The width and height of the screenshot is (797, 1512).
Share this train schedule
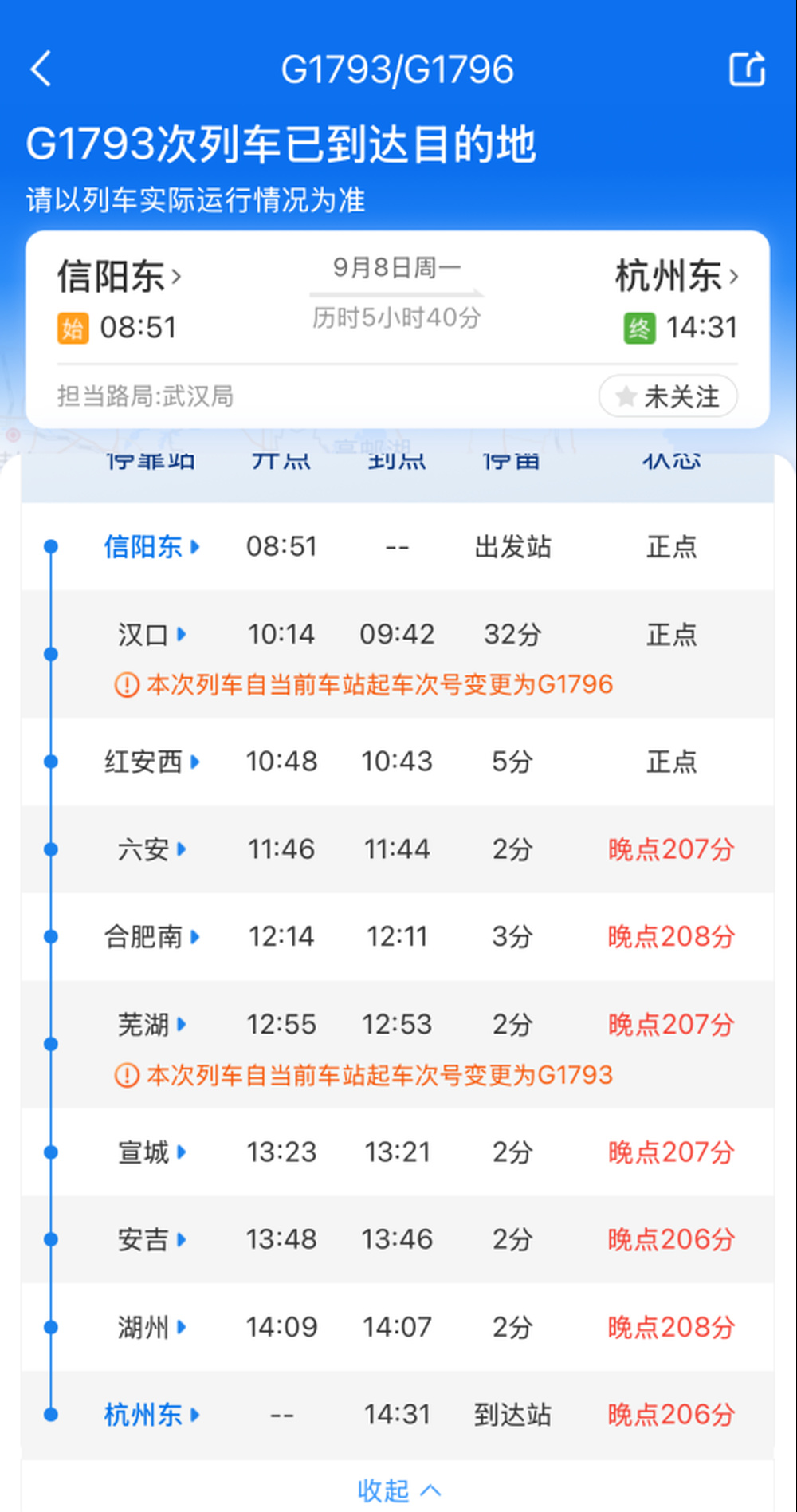747,69
